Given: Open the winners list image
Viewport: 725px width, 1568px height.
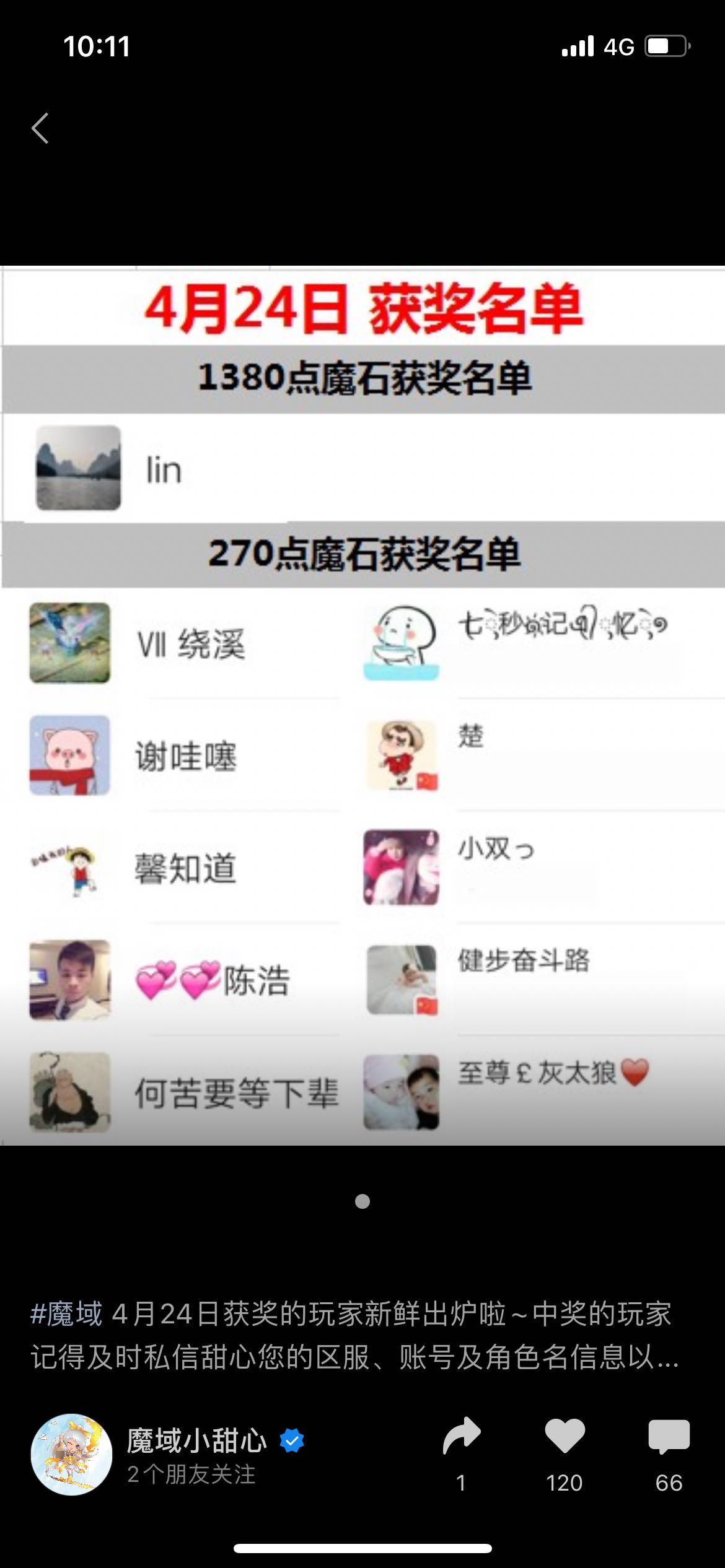Looking at the screenshot, I should click(x=362, y=706).
